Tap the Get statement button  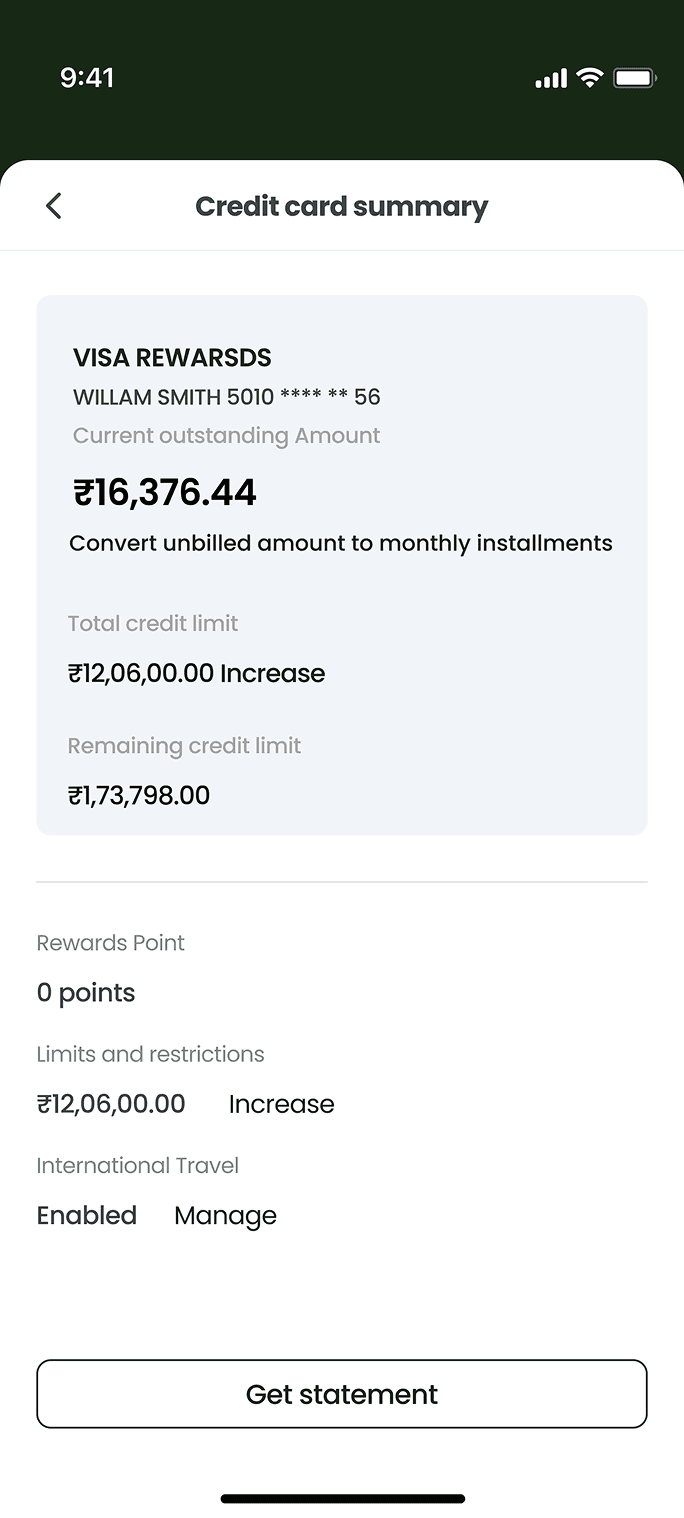[342, 1394]
